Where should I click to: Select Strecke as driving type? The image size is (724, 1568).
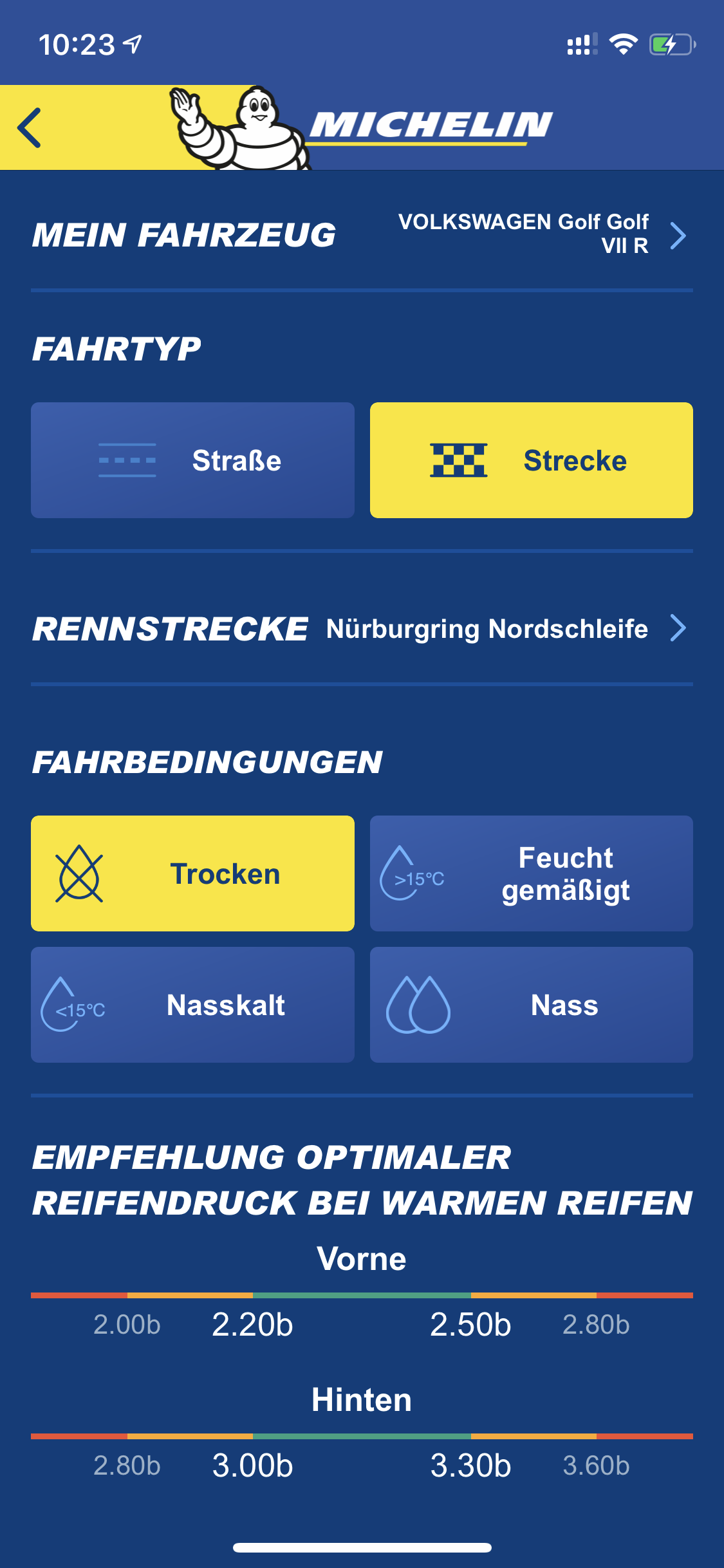(531, 460)
